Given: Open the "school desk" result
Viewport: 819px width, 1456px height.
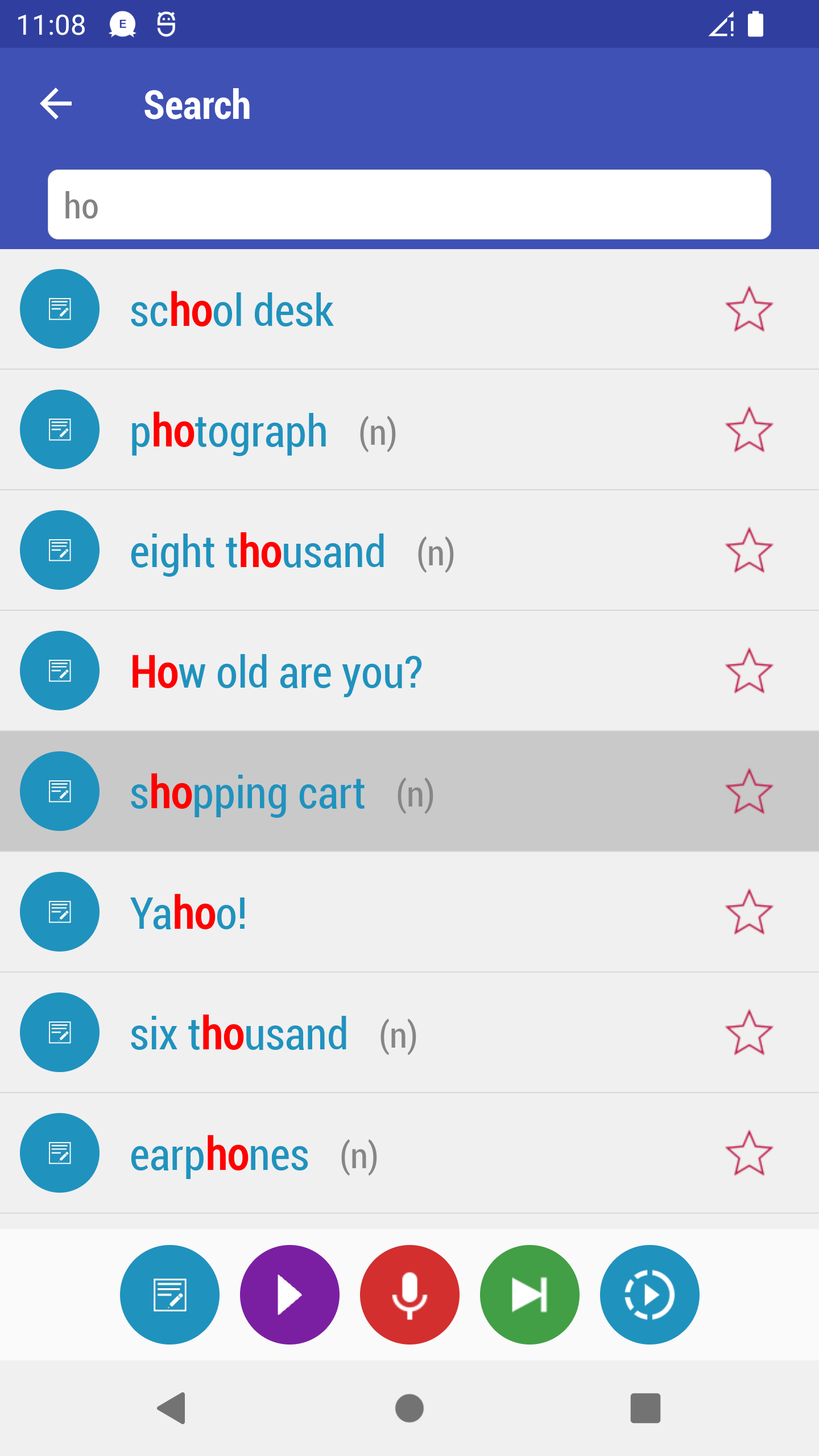Looking at the screenshot, I should click(x=231, y=311).
